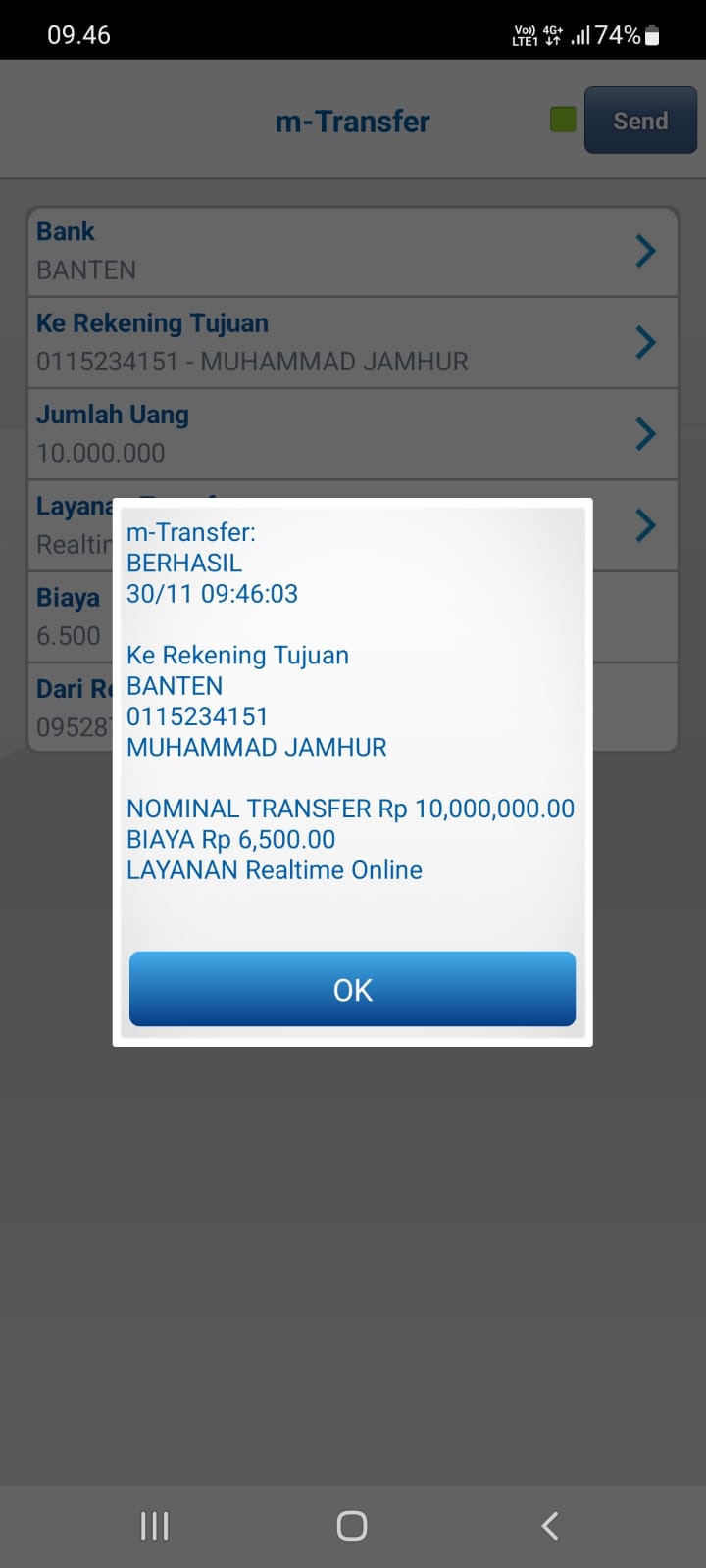Show recent apps

coord(155,1525)
